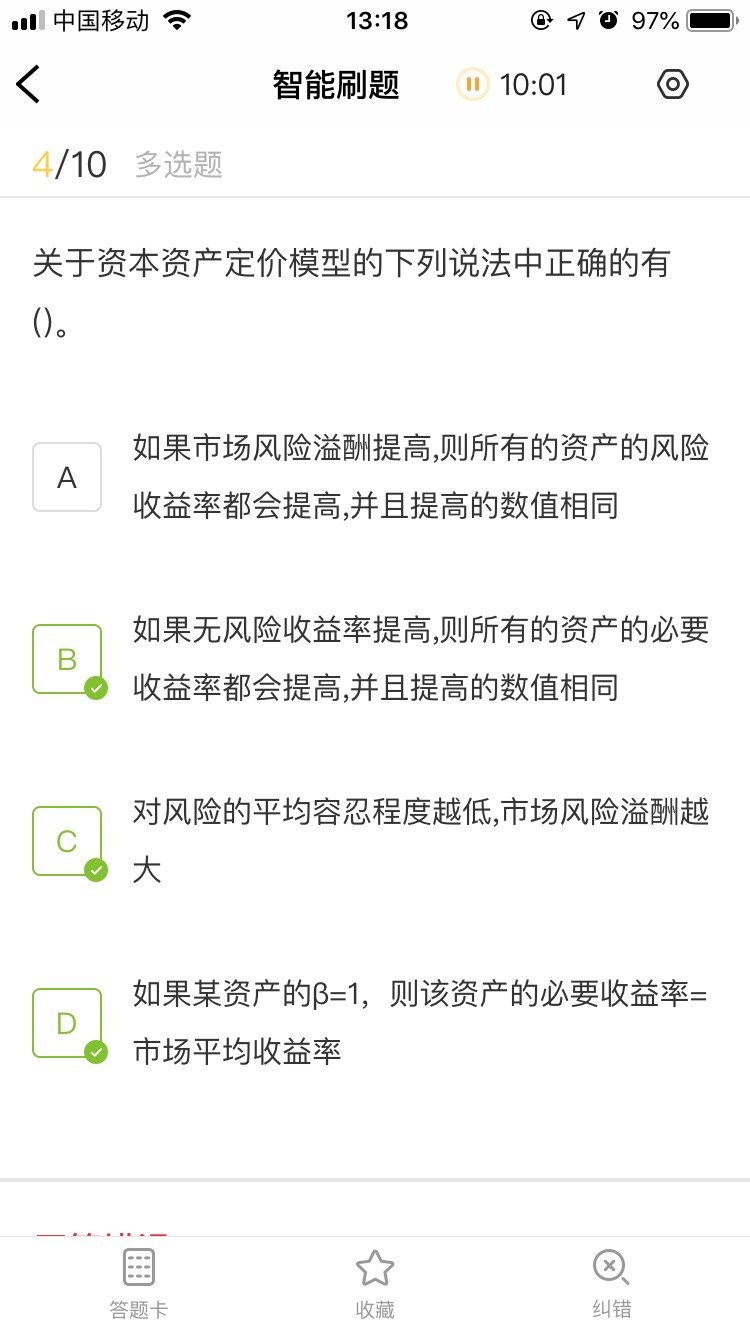Pause the quiz timer
This screenshot has height=1334, width=750.
pos(473,85)
